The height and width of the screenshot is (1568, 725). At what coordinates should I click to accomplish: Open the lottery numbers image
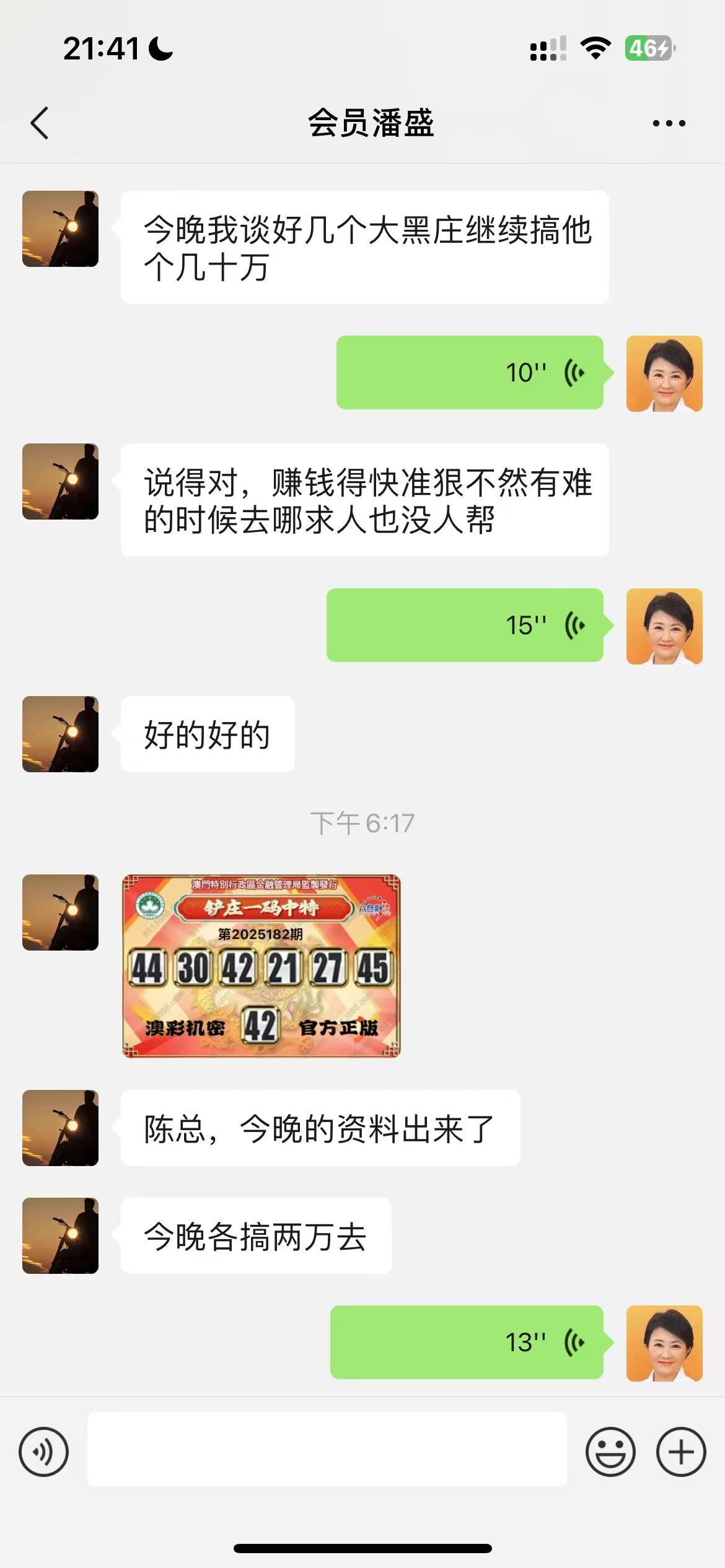(261, 965)
